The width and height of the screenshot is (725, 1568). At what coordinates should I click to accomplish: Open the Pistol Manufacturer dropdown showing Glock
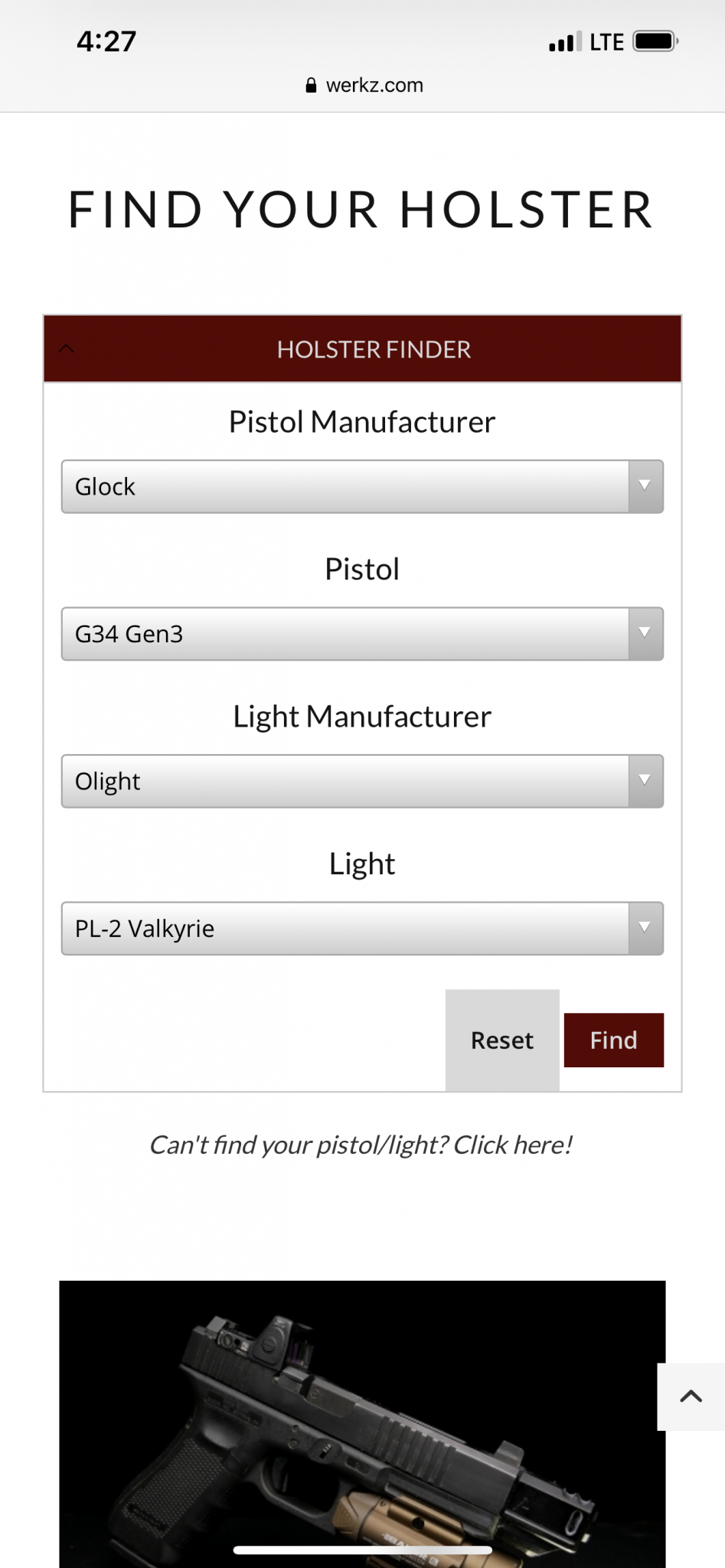click(362, 487)
